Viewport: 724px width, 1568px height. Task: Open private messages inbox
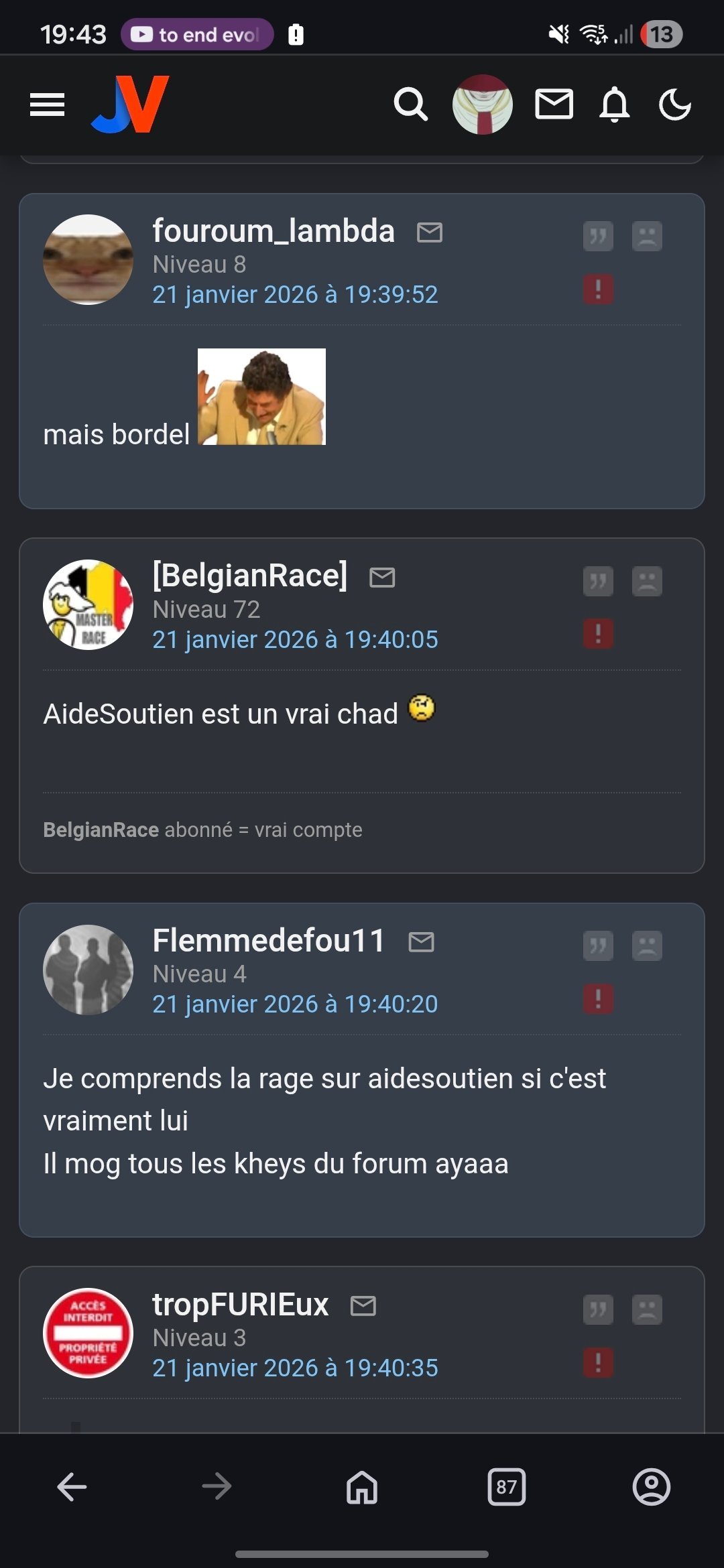[x=554, y=105]
